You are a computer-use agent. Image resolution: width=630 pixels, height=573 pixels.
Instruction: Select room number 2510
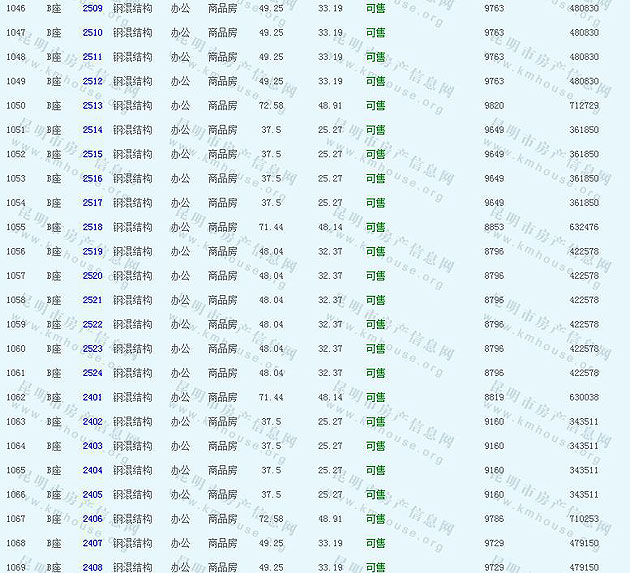point(92,32)
